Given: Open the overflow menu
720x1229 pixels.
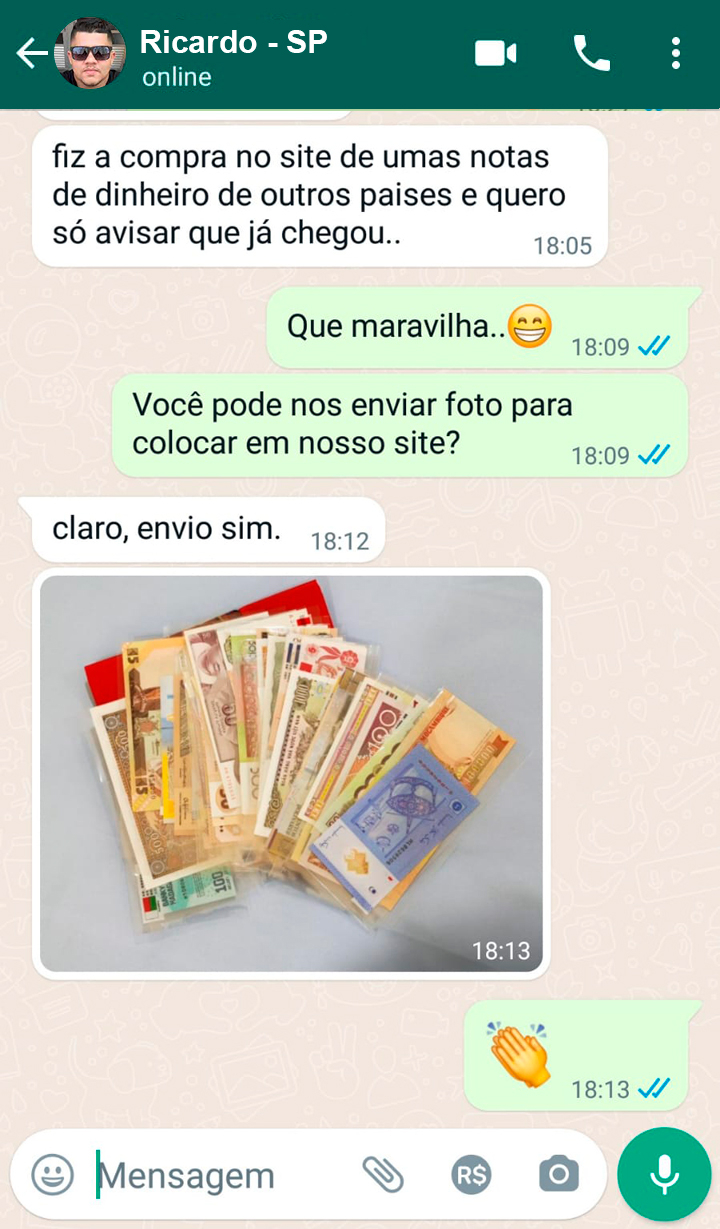Looking at the screenshot, I should pyautogui.click(x=676, y=53).
